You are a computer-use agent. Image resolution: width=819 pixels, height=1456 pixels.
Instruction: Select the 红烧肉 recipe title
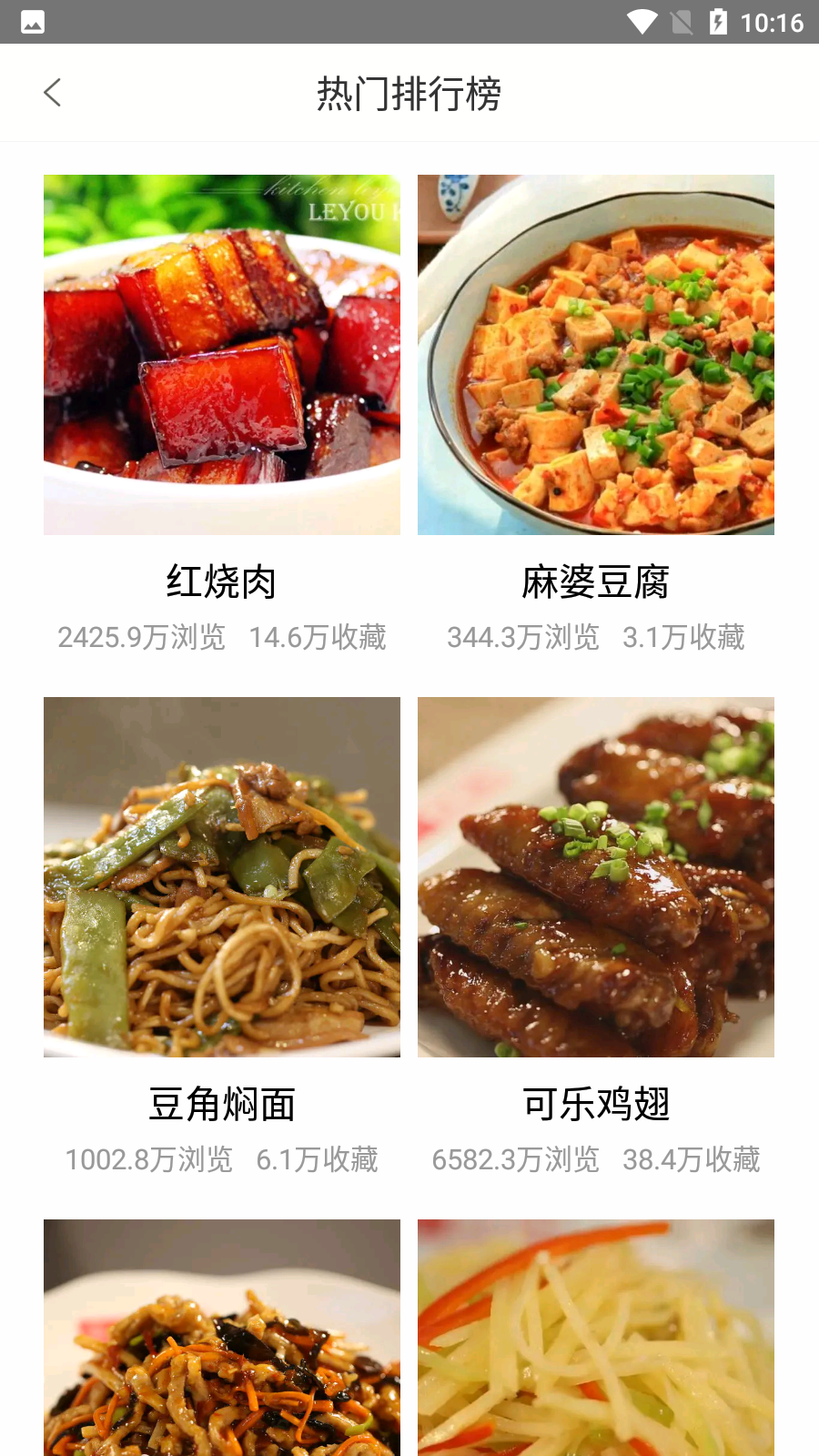point(221,583)
